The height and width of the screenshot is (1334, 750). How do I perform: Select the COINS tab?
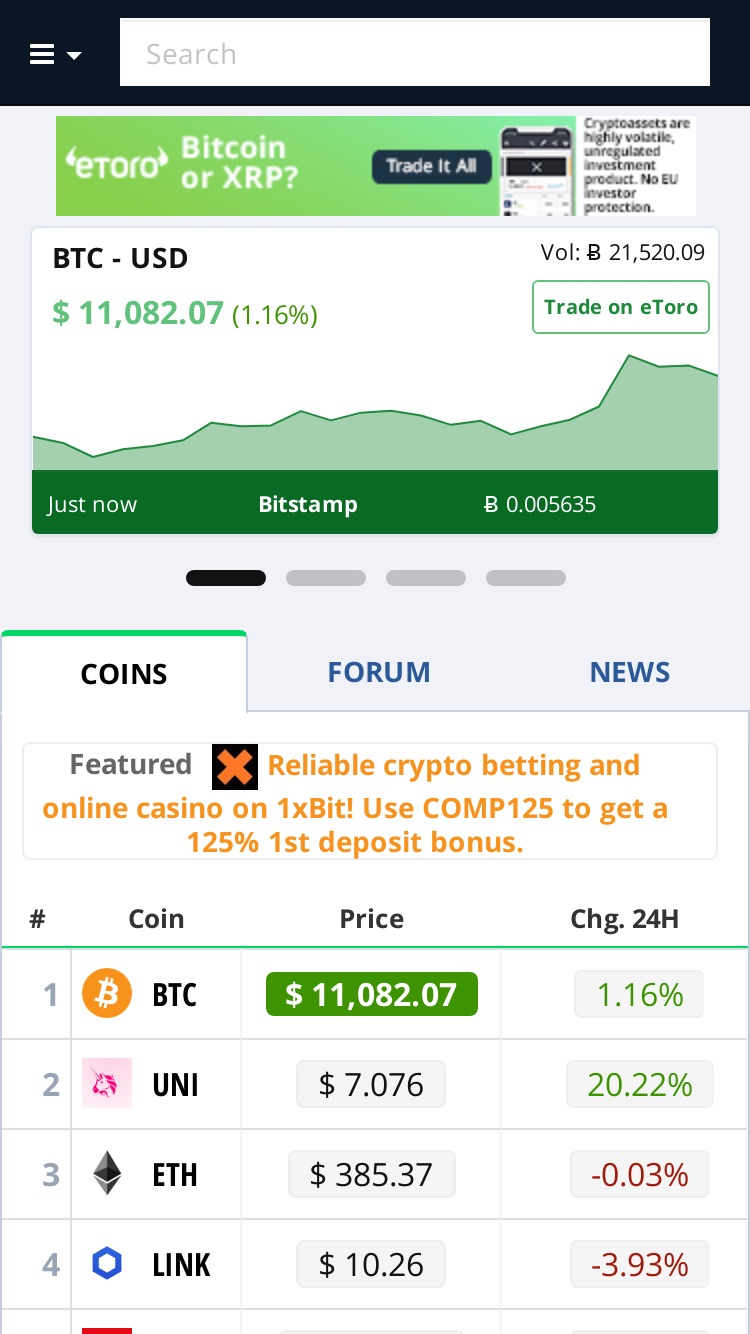tap(124, 673)
